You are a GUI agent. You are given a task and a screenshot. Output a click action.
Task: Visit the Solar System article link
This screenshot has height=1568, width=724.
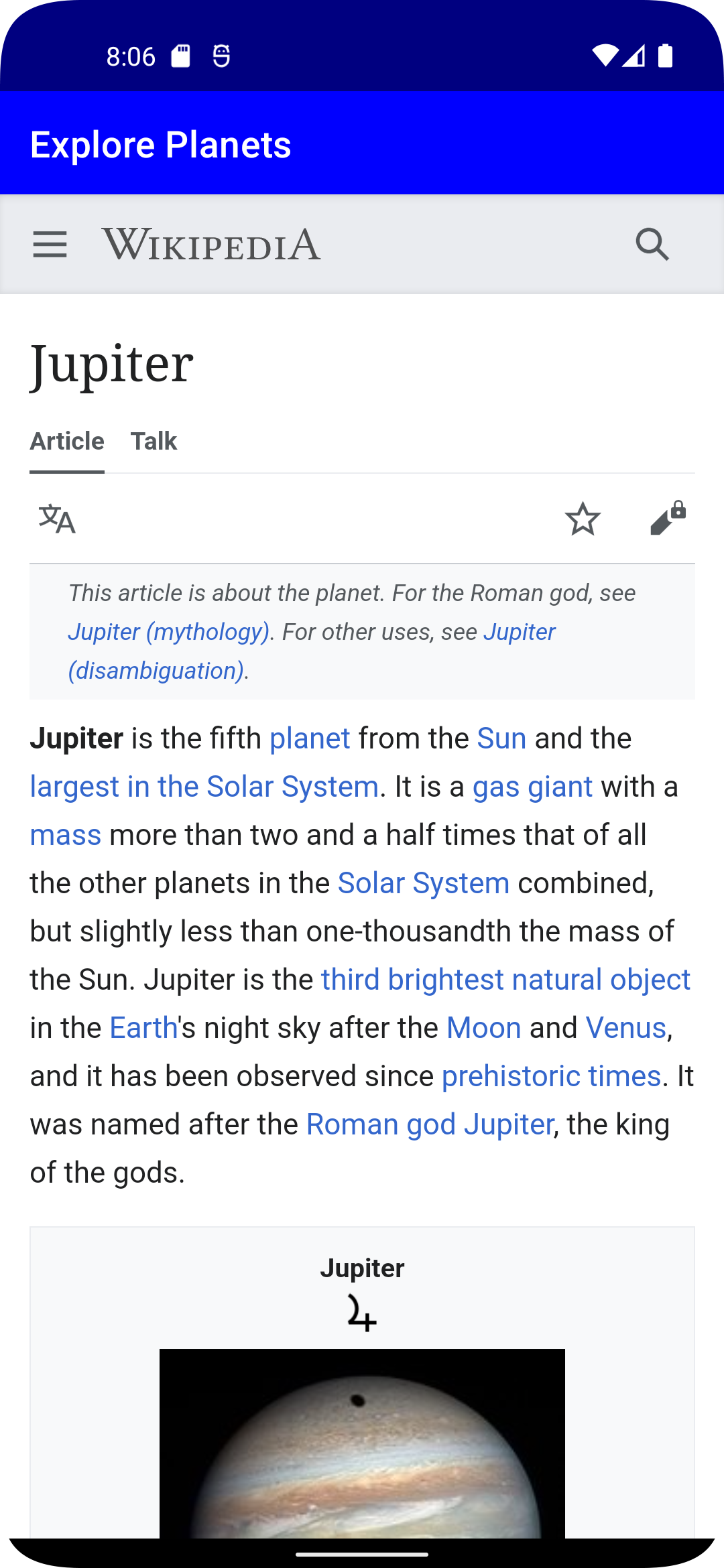pos(423,883)
